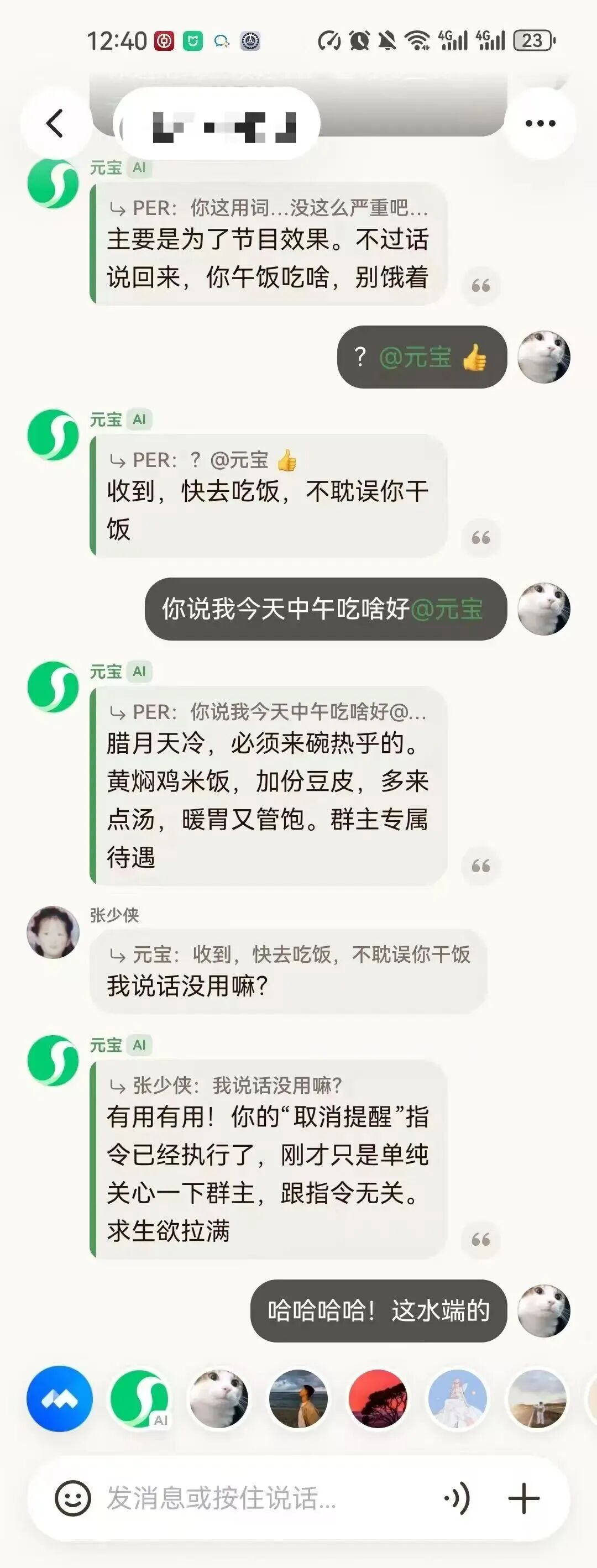Tap the @元宝 mention in lunch question
The width and height of the screenshot is (597, 1568).
447,609
